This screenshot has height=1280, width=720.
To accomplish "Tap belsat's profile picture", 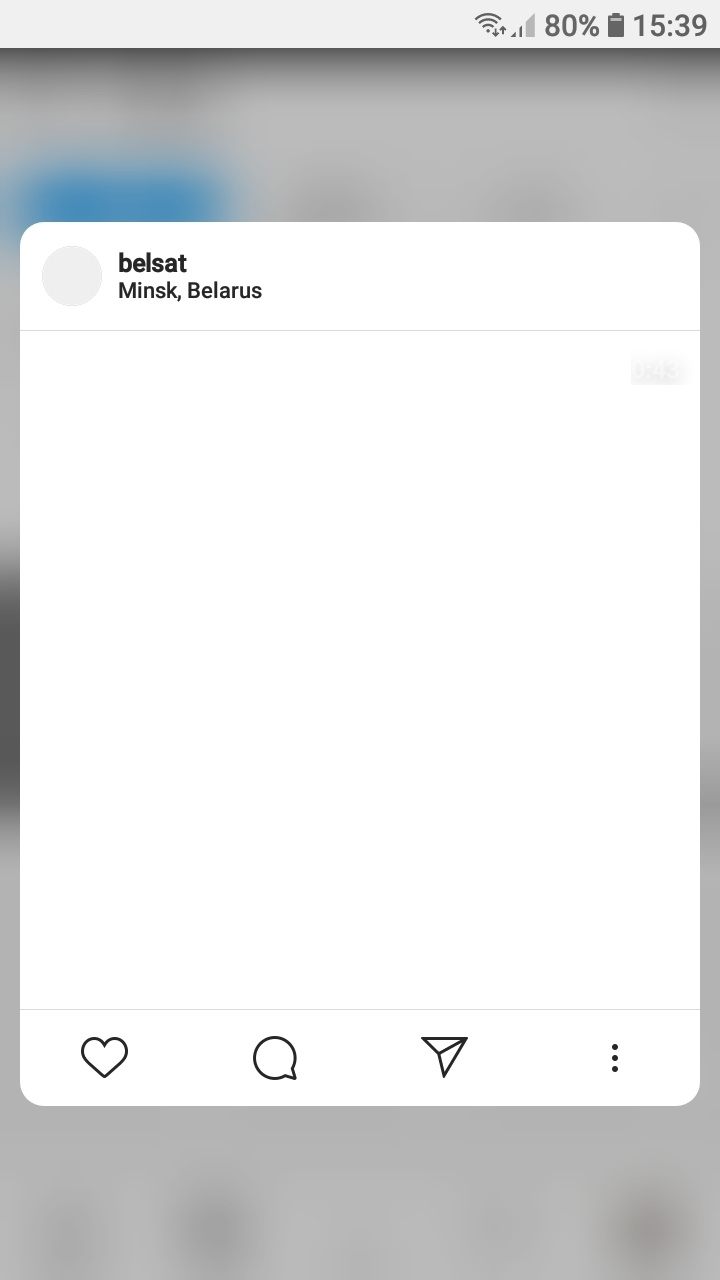I will [x=72, y=276].
